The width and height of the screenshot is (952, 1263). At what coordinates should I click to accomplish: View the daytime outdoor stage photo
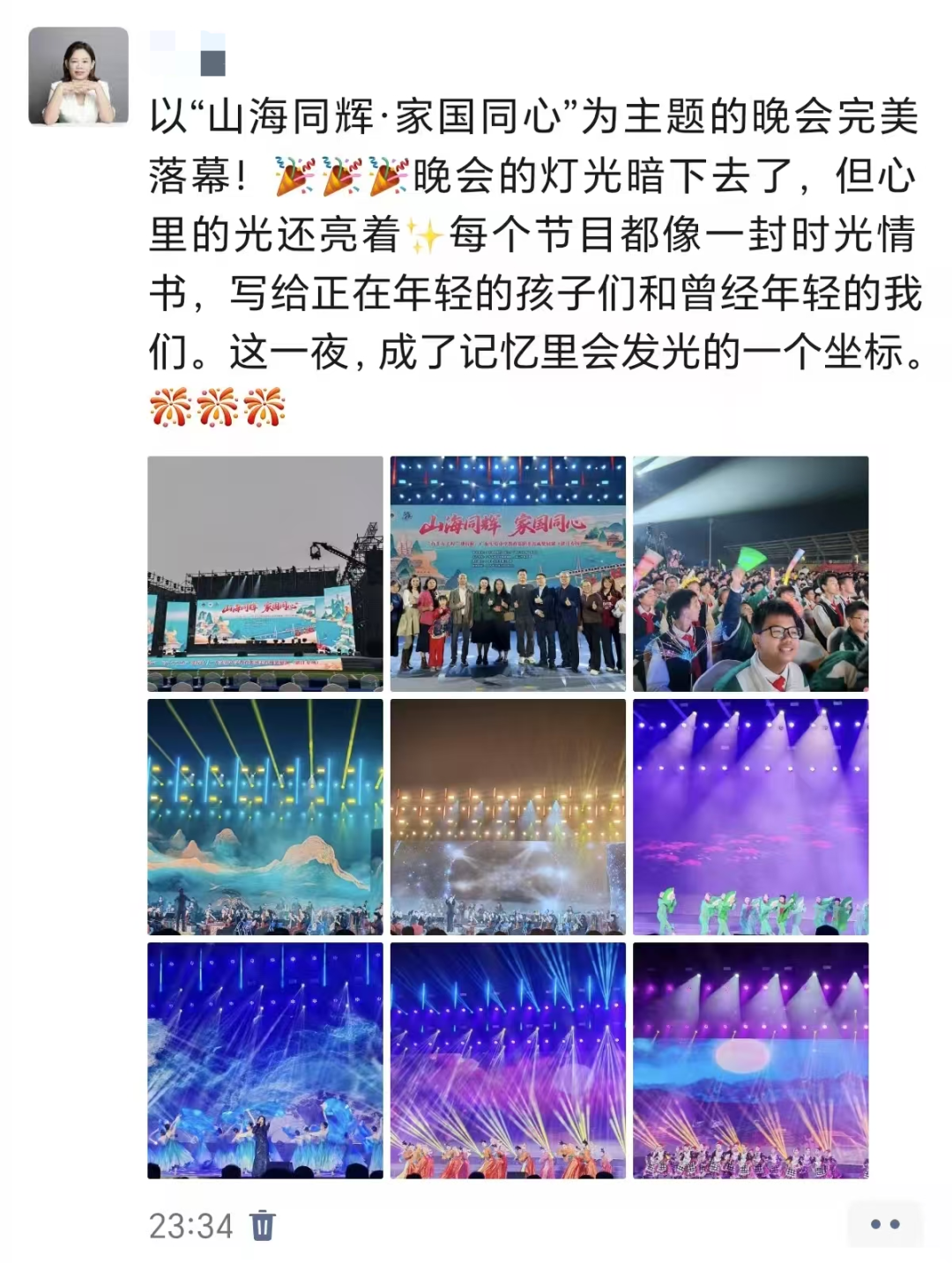tap(265, 574)
